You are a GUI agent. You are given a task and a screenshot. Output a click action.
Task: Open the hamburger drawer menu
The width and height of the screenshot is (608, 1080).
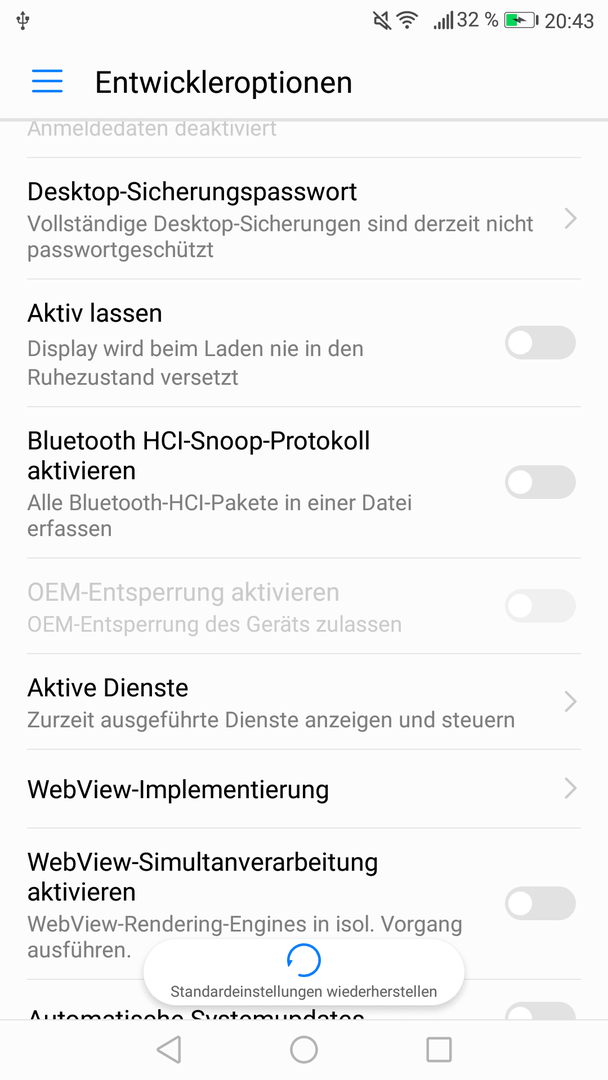47,81
